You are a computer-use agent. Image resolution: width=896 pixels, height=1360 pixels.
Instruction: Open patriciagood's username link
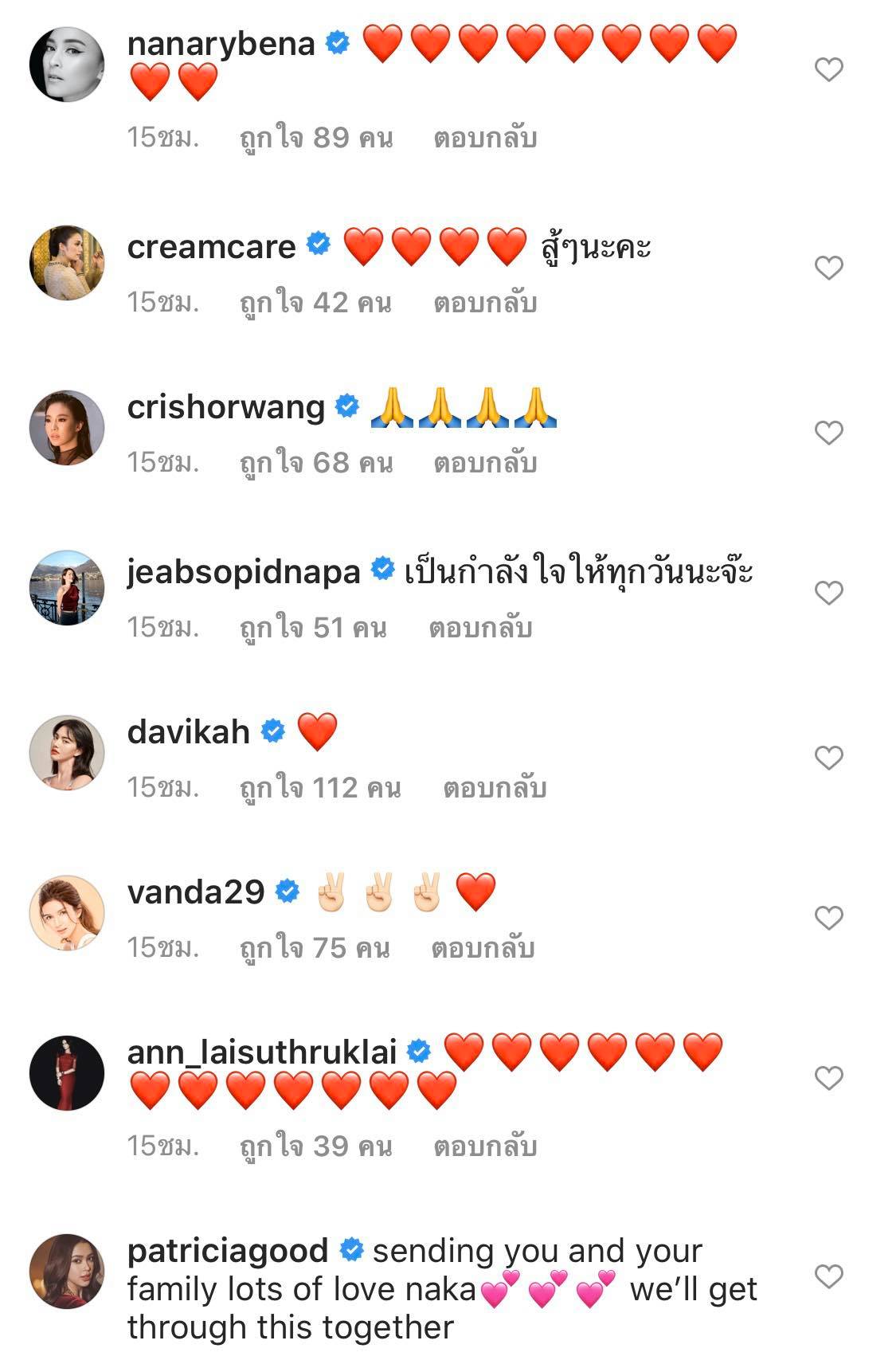pyautogui.click(x=228, y=1251)
